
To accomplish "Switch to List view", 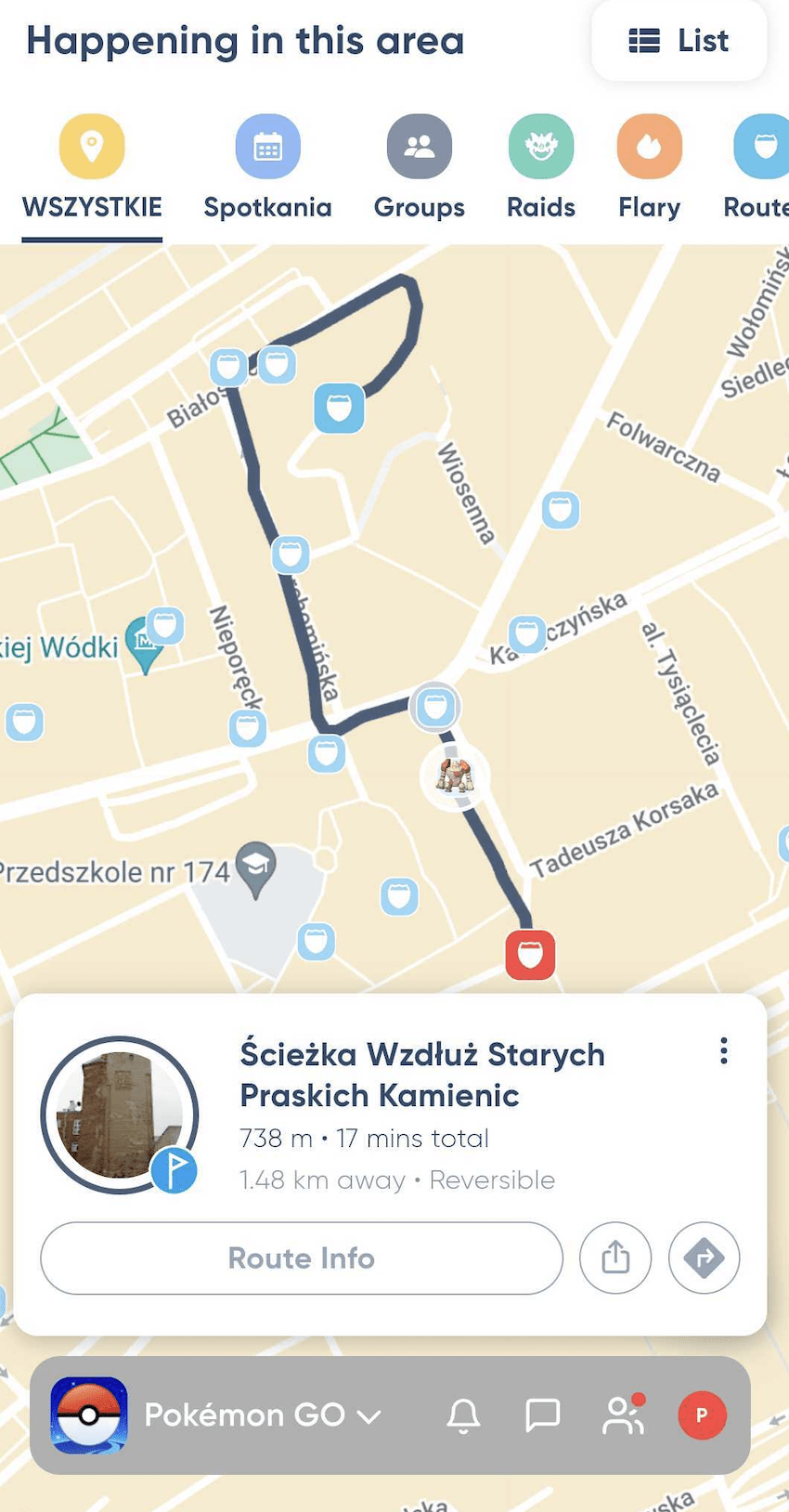I will (x=679, y=41).
